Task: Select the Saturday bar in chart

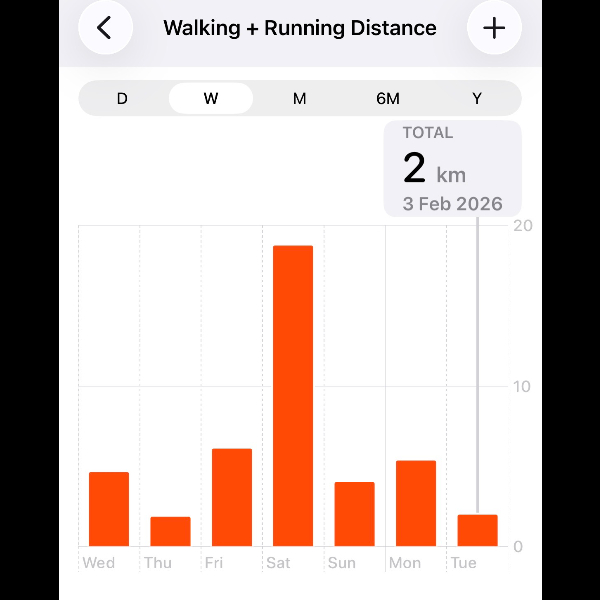Action: (x=293, y=395)
